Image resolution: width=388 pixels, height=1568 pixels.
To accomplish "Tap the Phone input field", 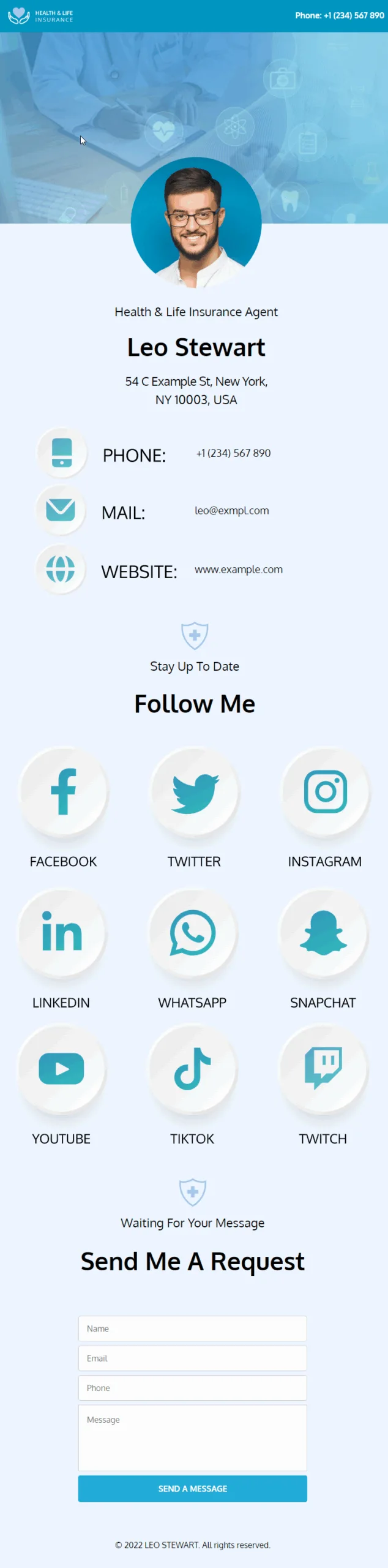I will point(192,1387).
